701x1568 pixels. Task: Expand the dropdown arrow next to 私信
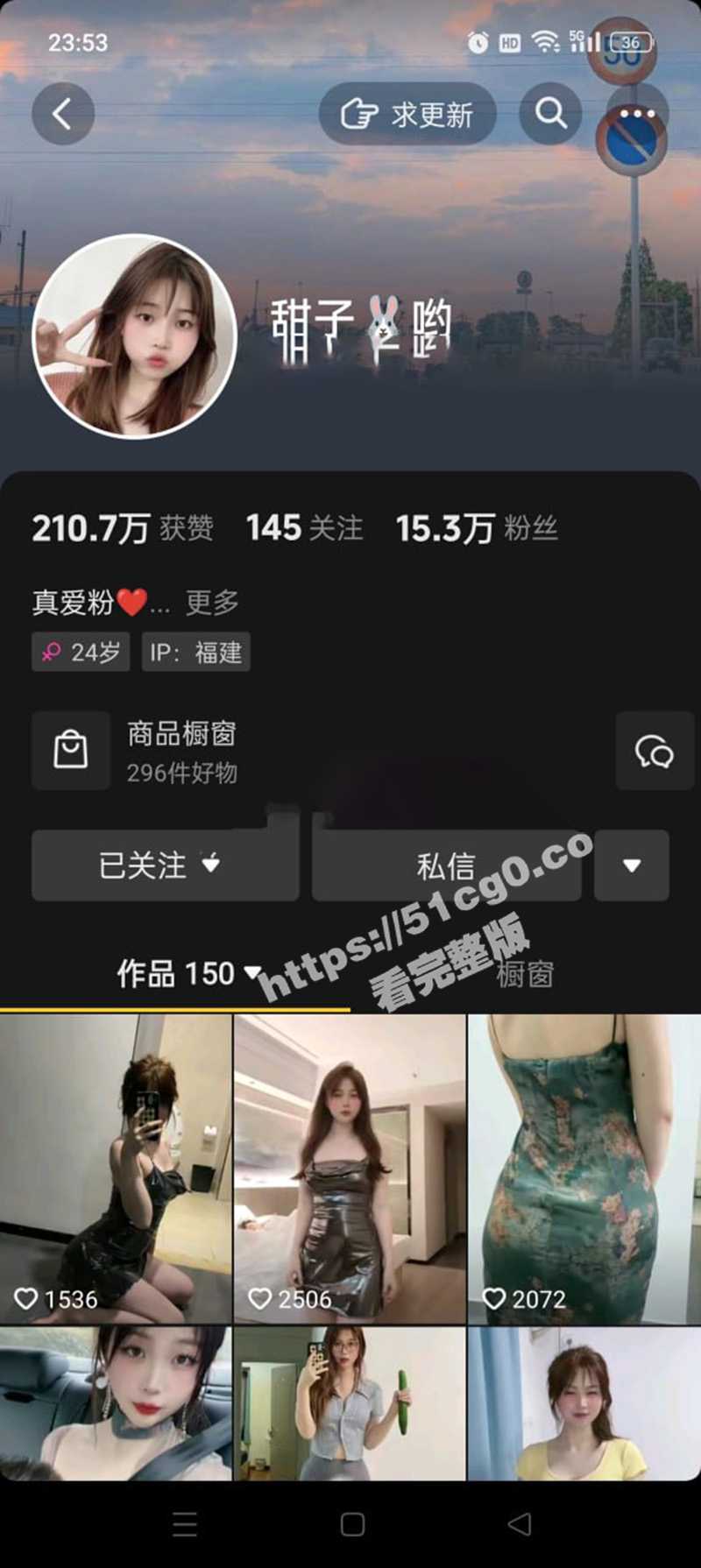[632, 865]
